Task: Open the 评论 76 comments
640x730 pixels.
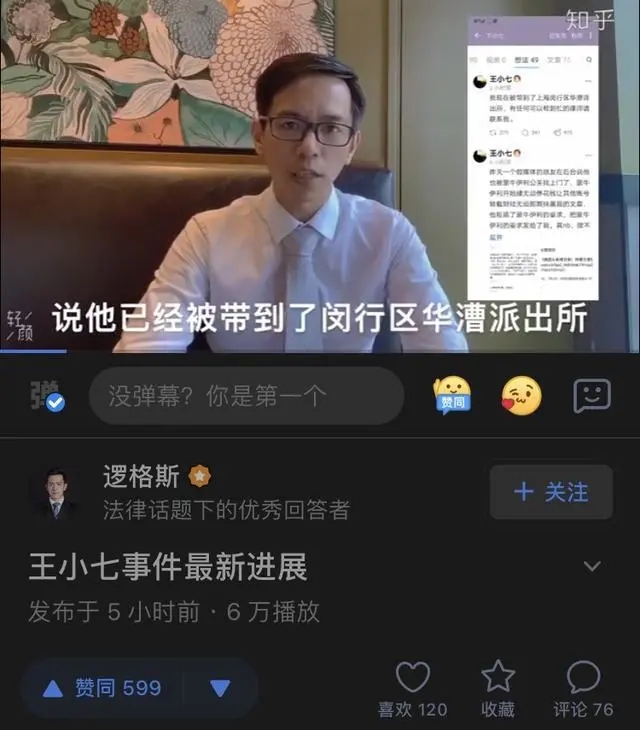Action: click(583, 688)
